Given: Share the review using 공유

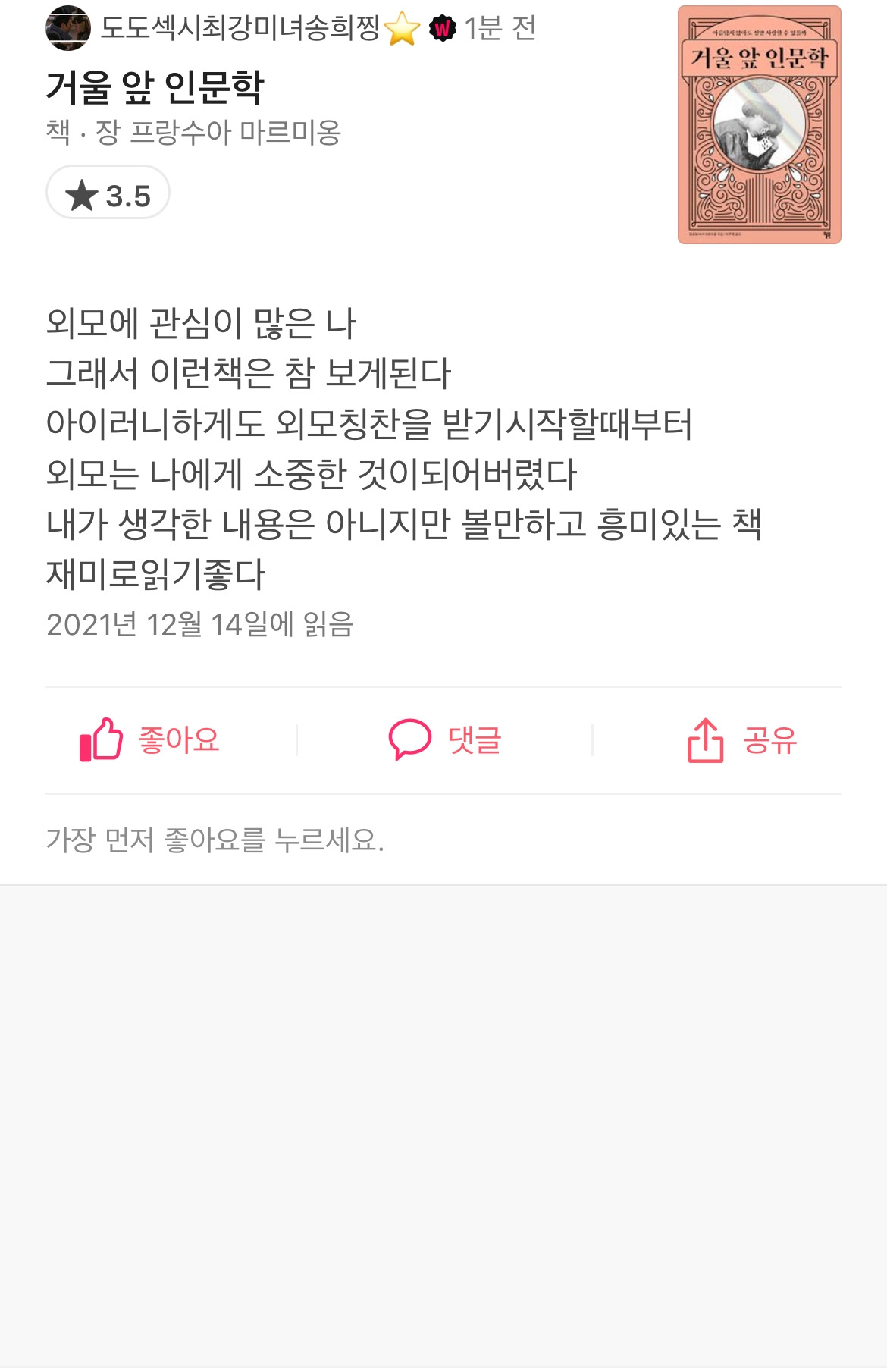Looking at the screenshot, I should (742, 740).
